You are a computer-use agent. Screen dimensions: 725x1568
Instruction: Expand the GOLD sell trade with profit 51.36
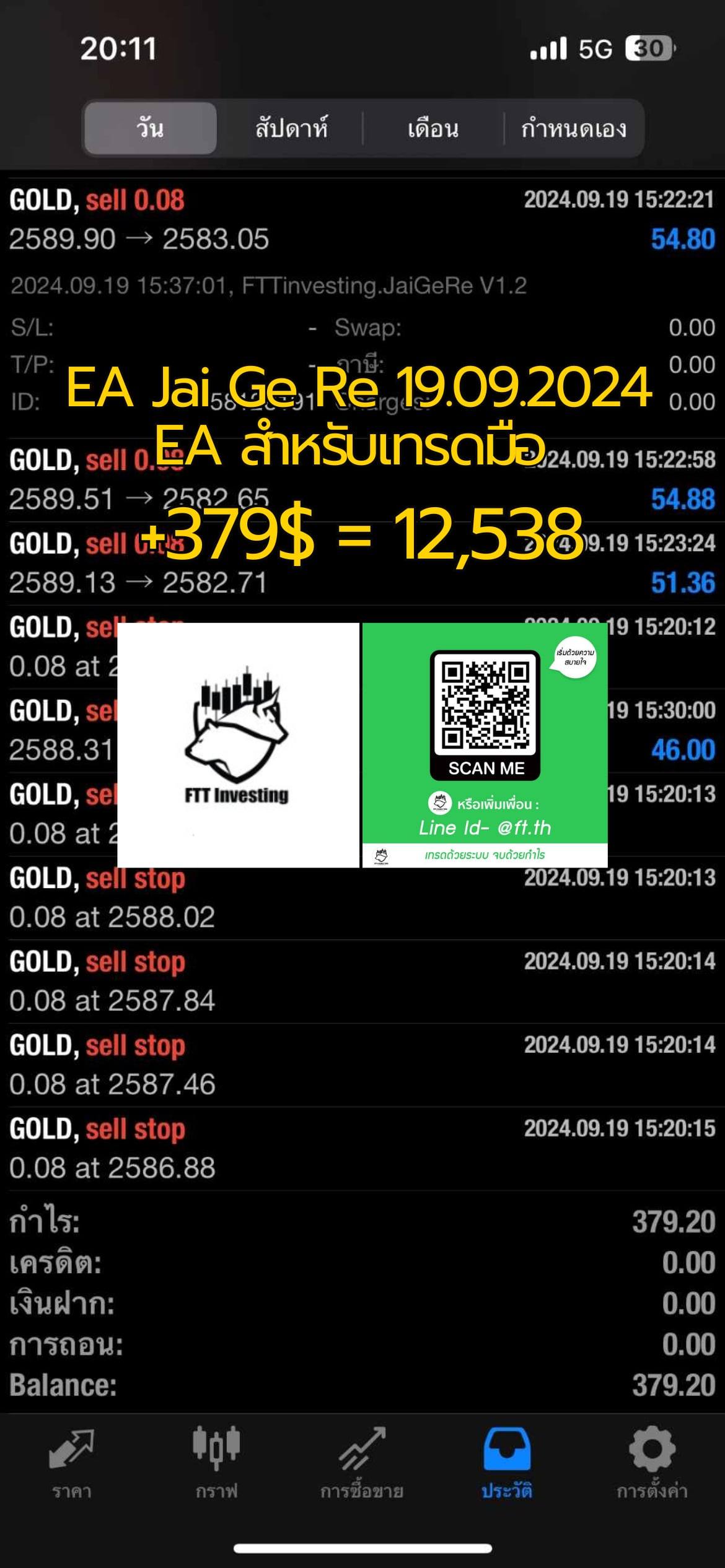click(362, 563)
